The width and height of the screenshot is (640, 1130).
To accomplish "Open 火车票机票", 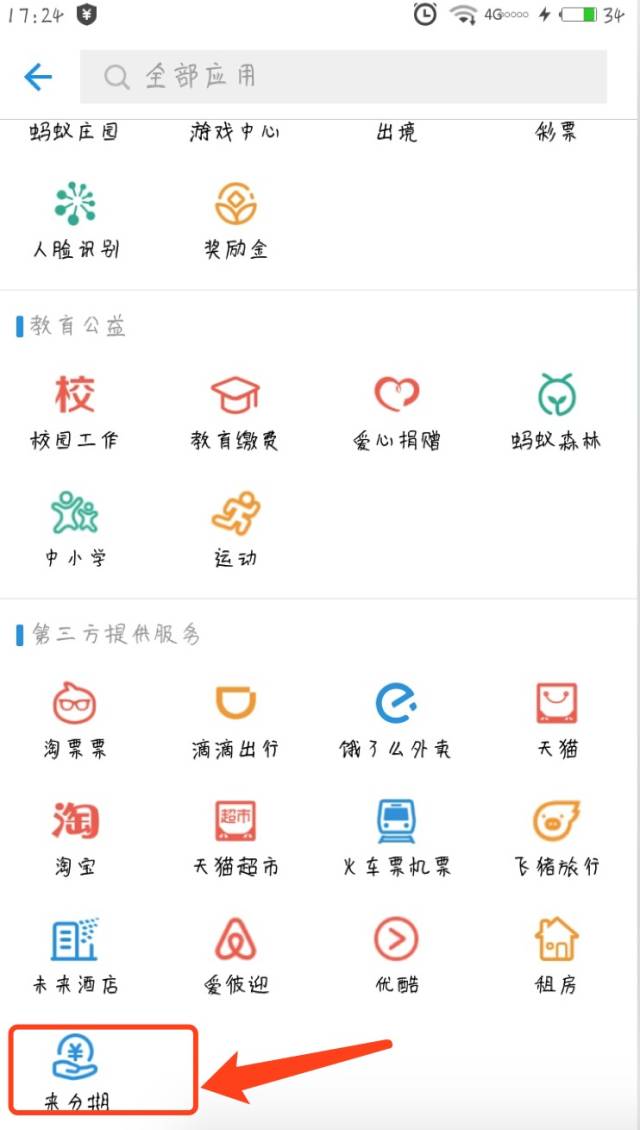I will (x=396, y=836).
